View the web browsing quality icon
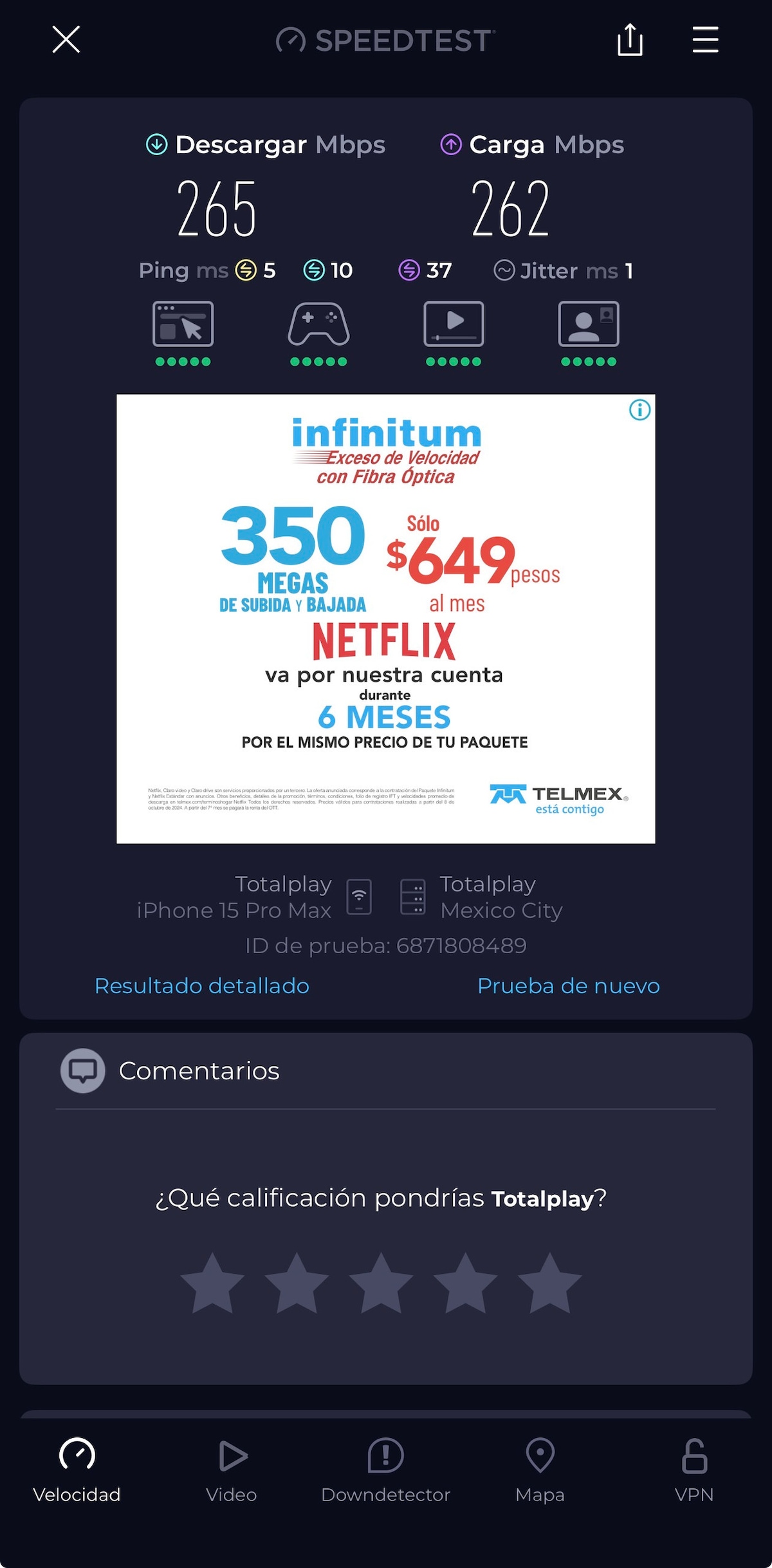 coord(183,324)
